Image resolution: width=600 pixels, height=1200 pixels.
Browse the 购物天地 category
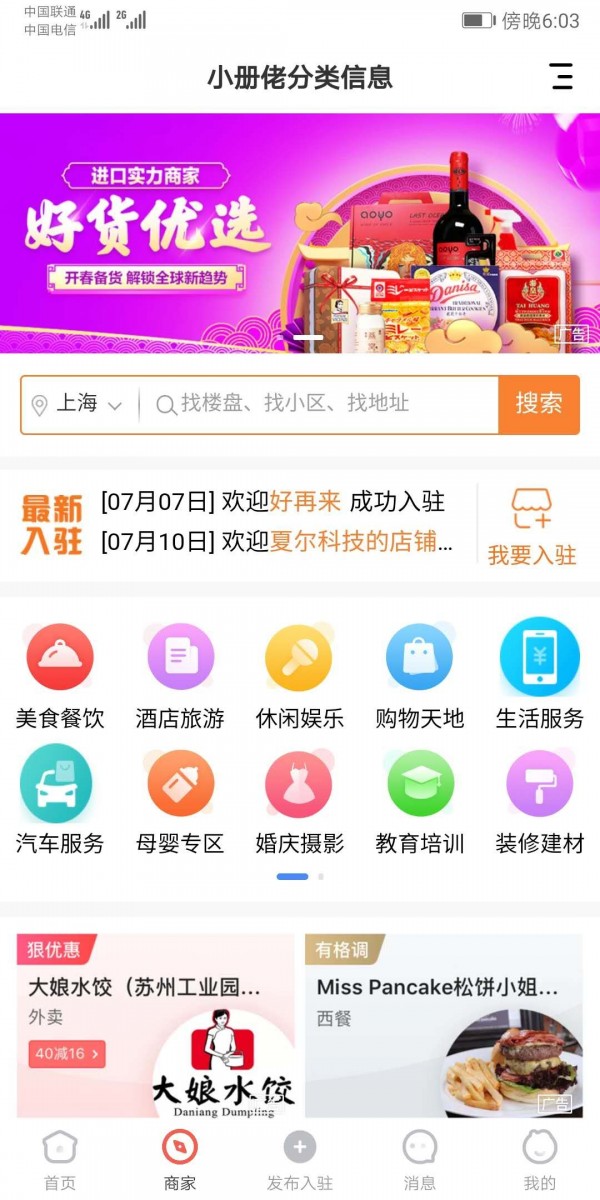point(419,675)
